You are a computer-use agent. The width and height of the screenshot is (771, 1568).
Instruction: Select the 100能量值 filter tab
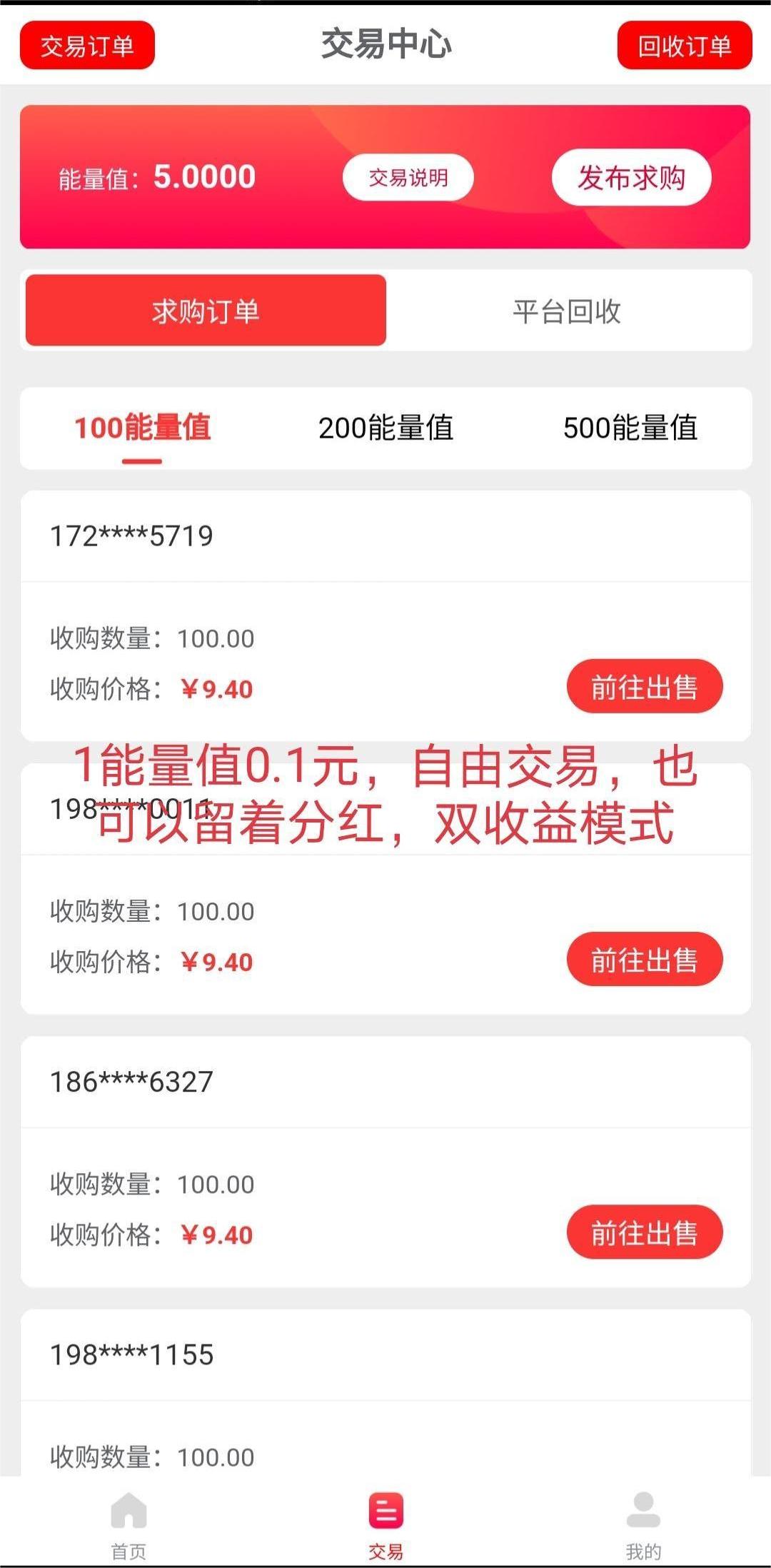[x=142, y=428]
